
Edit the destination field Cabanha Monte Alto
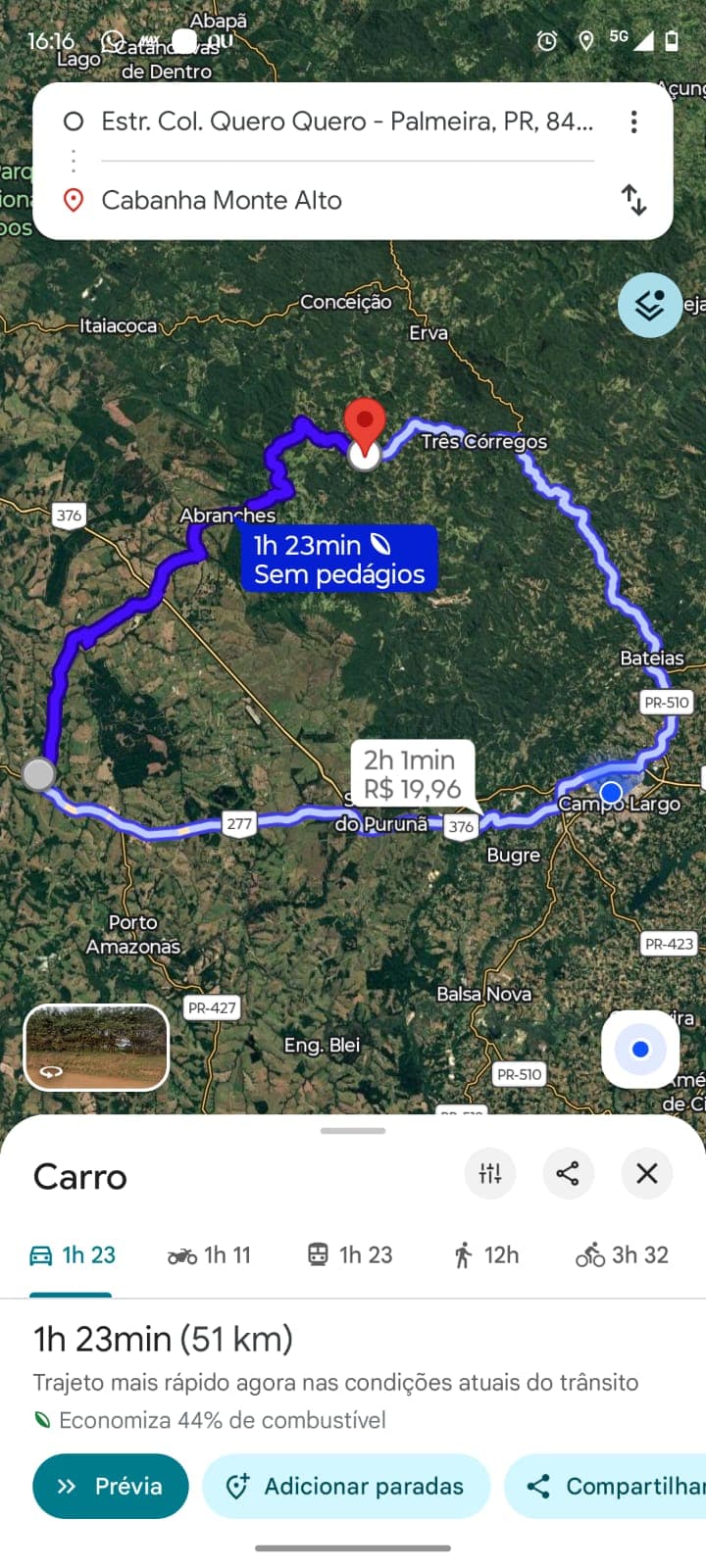[x=221, y=200]
